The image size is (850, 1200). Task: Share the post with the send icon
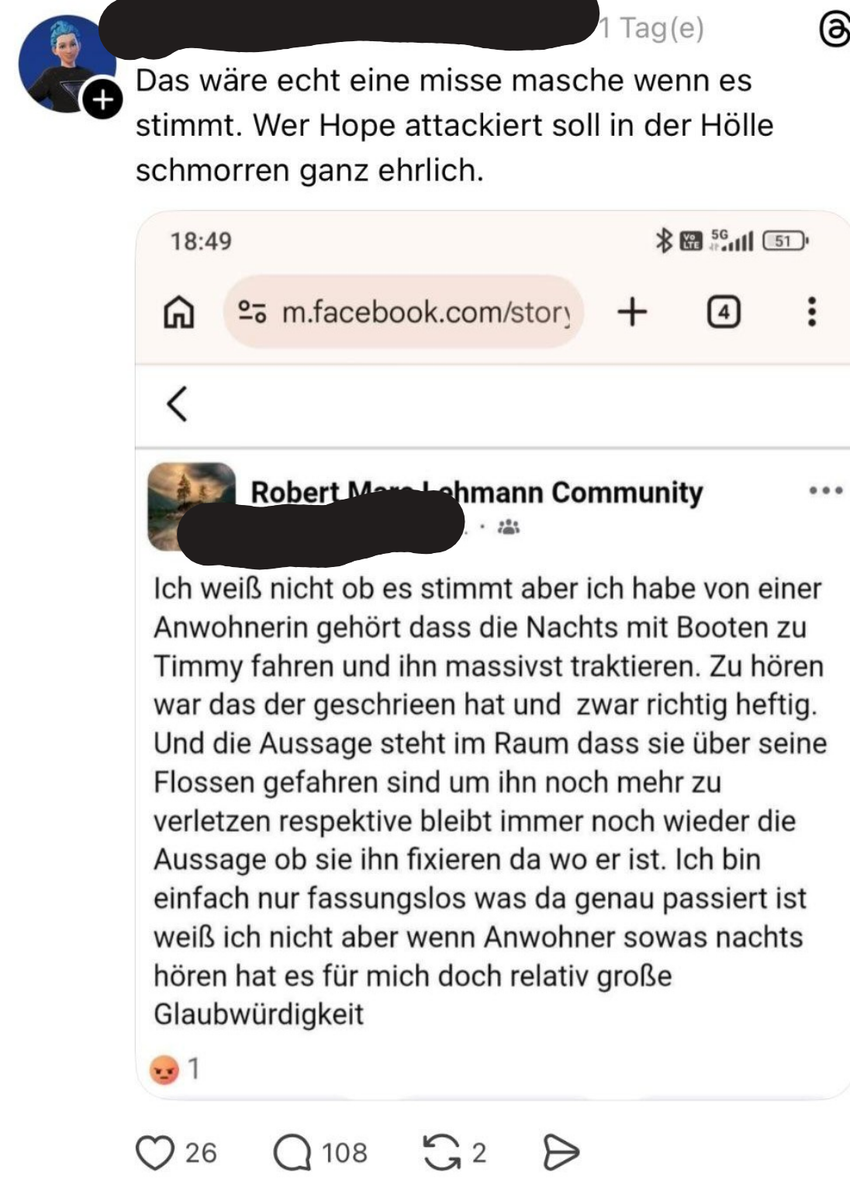(561, 1153)
